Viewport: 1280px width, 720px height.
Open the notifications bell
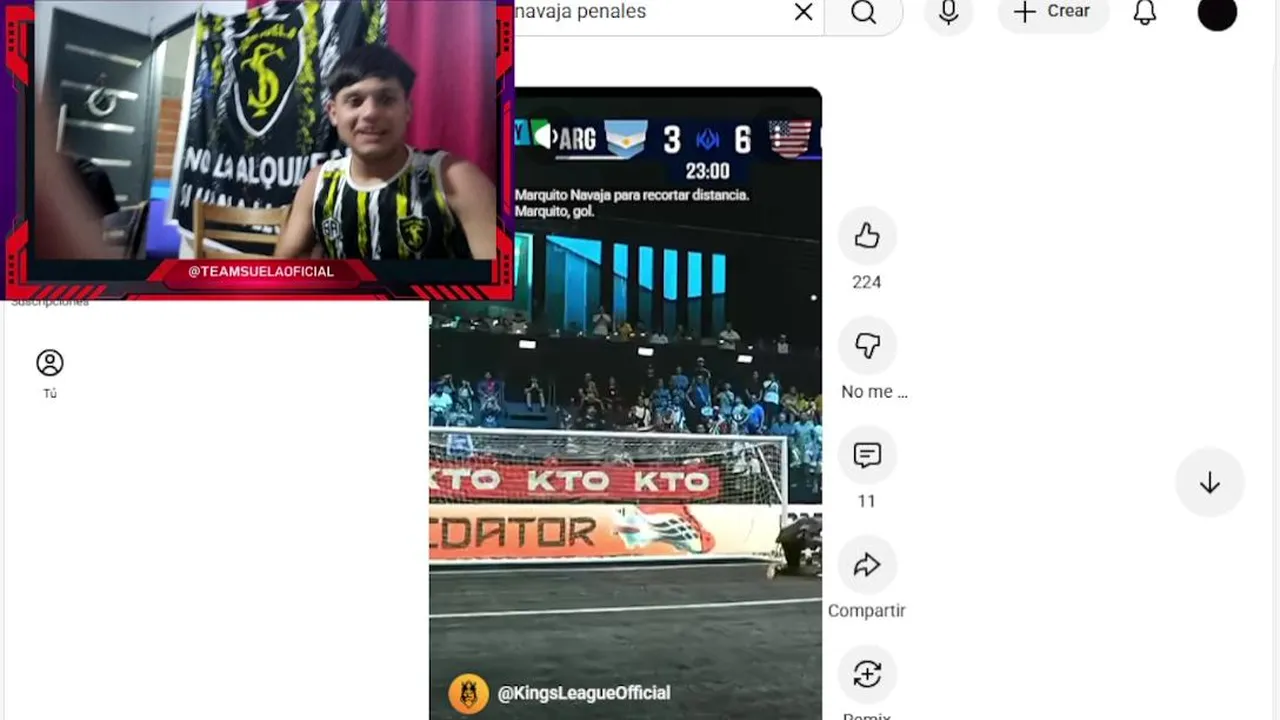1144,12
